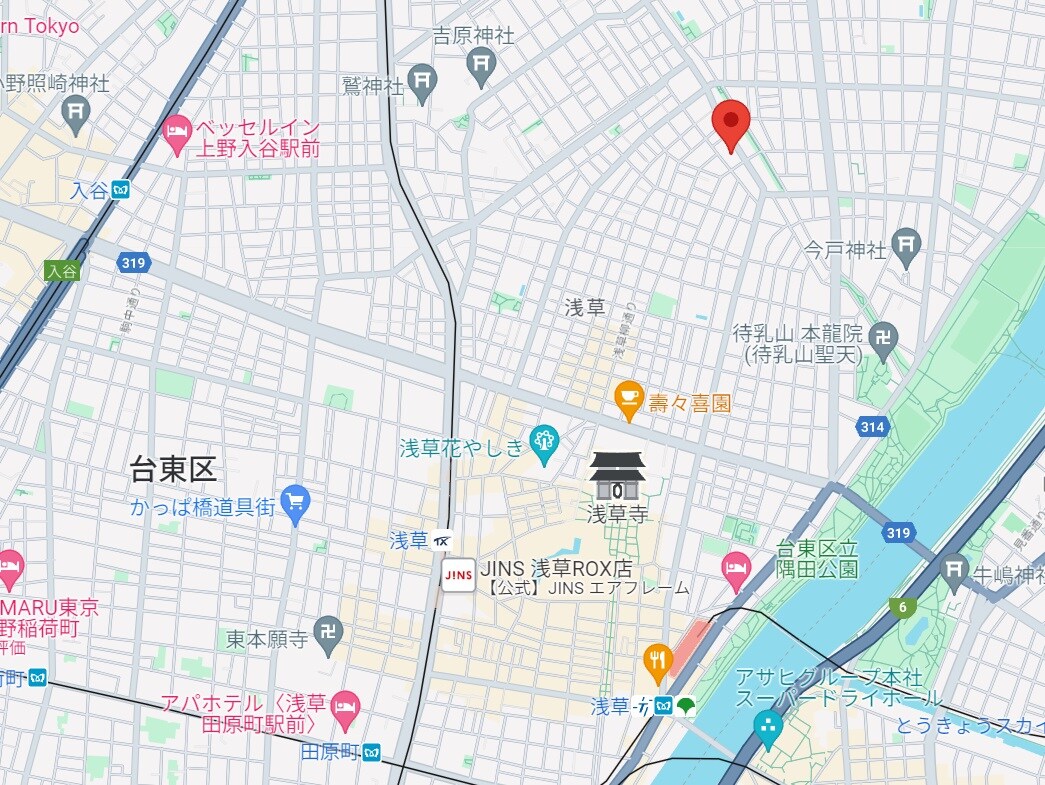Tap the JINS 浅草ROX店 store marker
The image size is (1045, 785).
(459, 574)
